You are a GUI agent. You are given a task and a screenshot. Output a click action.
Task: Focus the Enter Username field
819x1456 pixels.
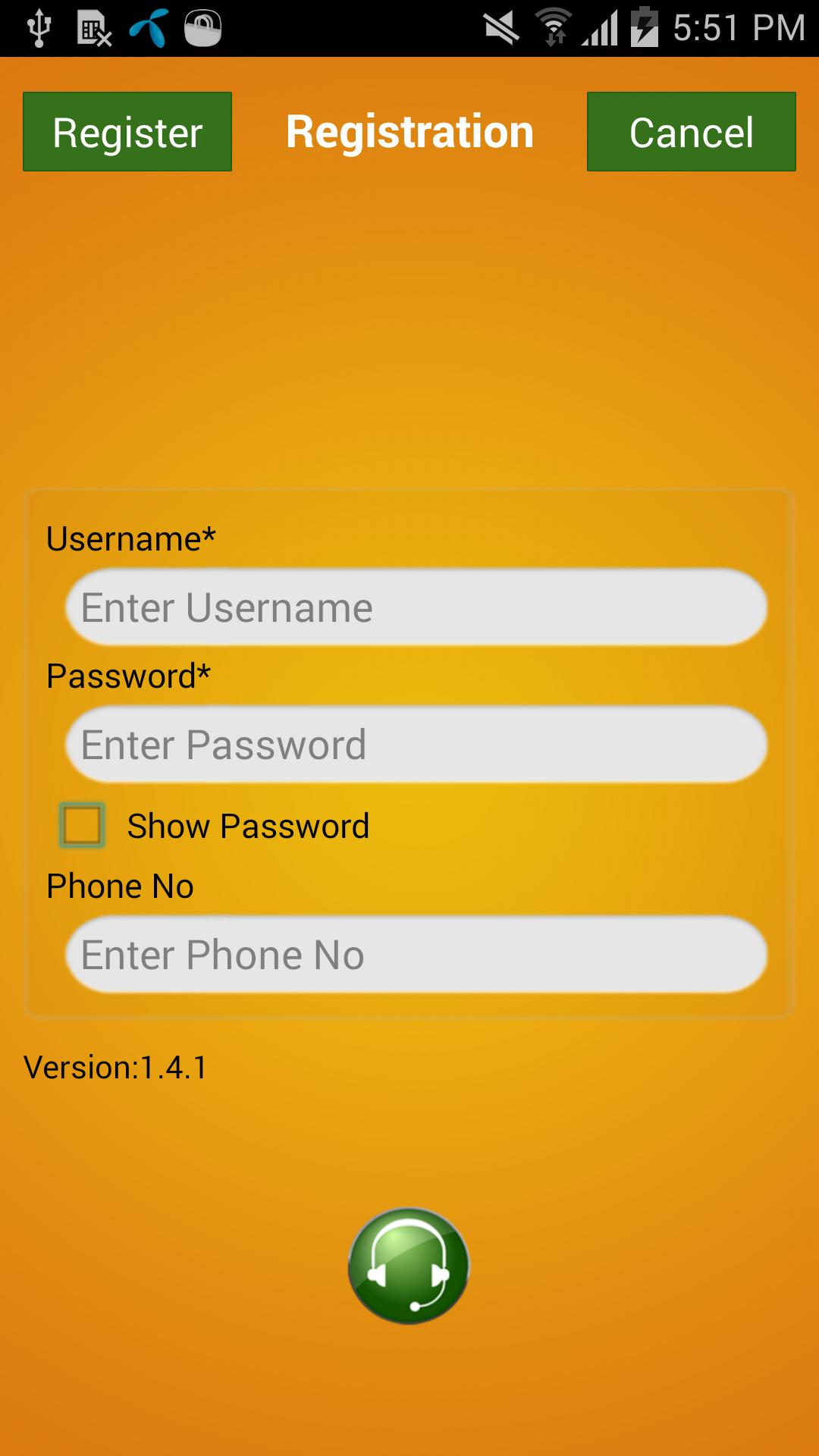point(416,607)
